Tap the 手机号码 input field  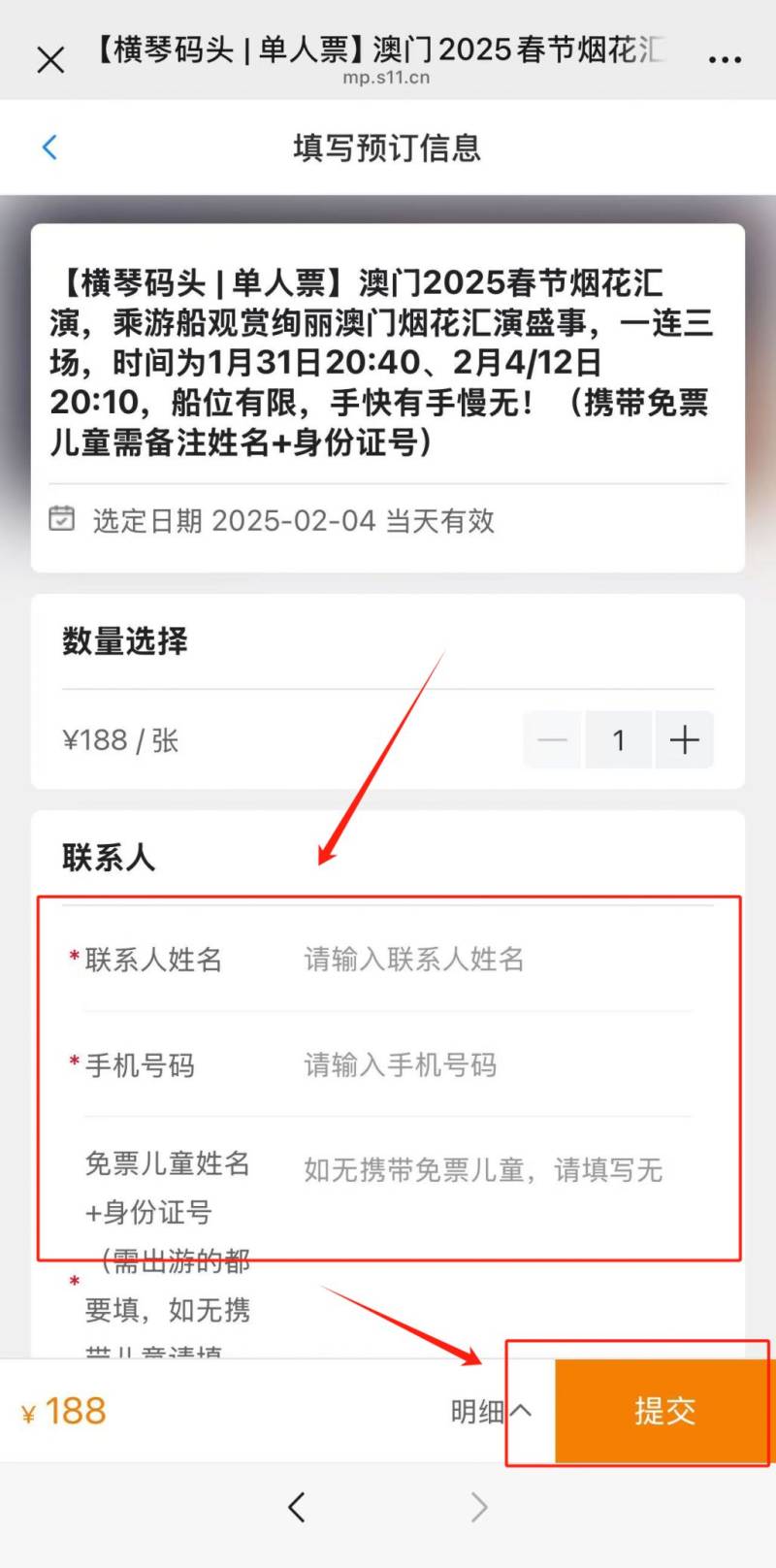point(495,1065)
